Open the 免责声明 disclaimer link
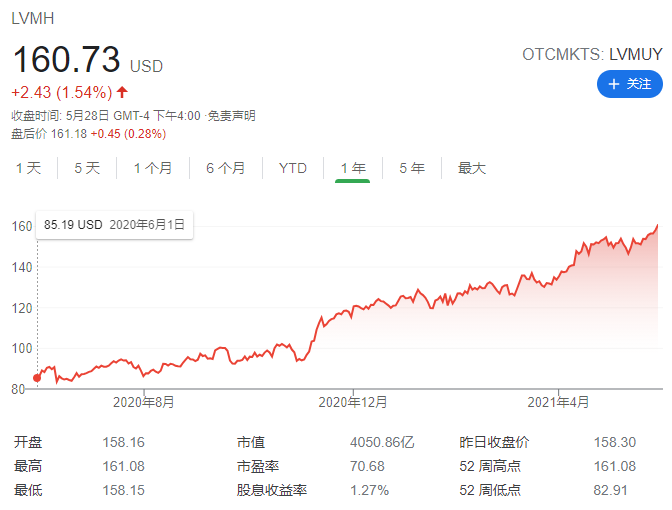 click(232, 116)
